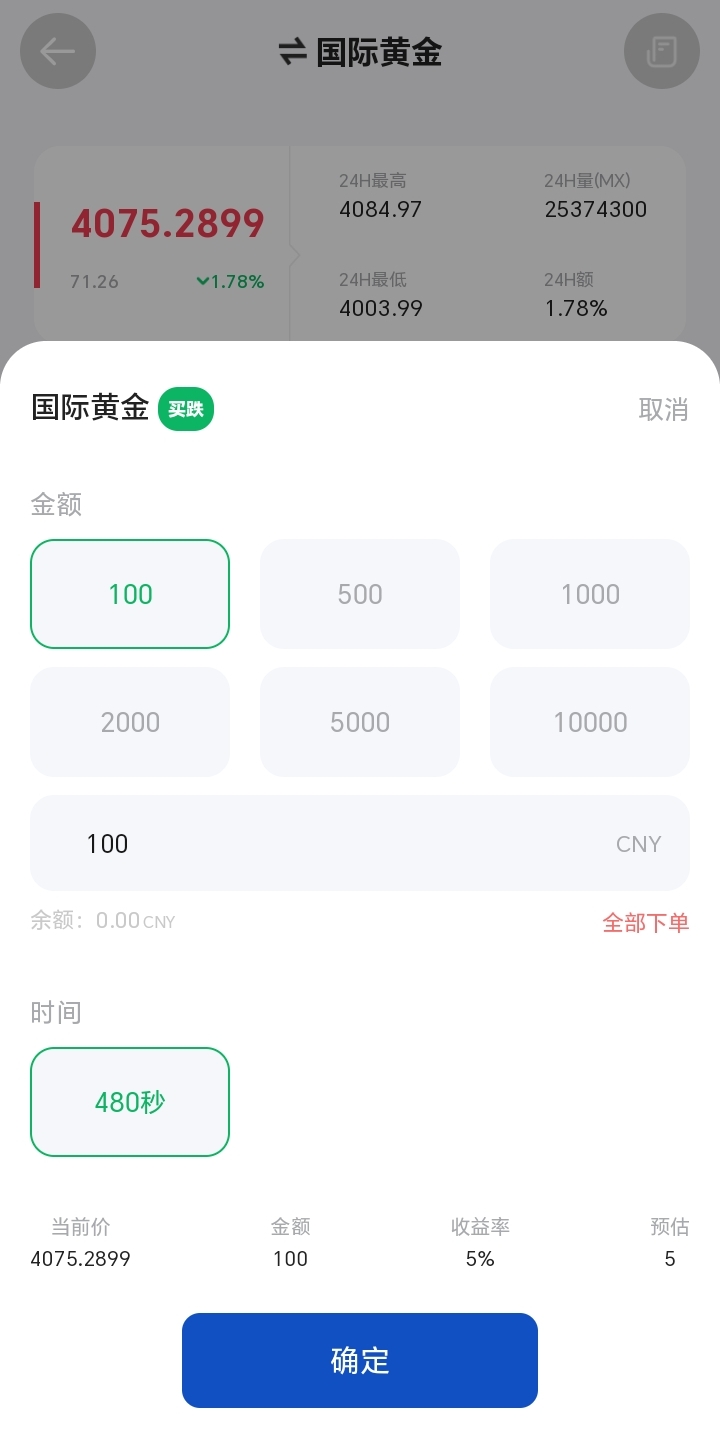Choose the 2000 amount option
This screenshot has width=720, height=1446.
coord(129,722)
